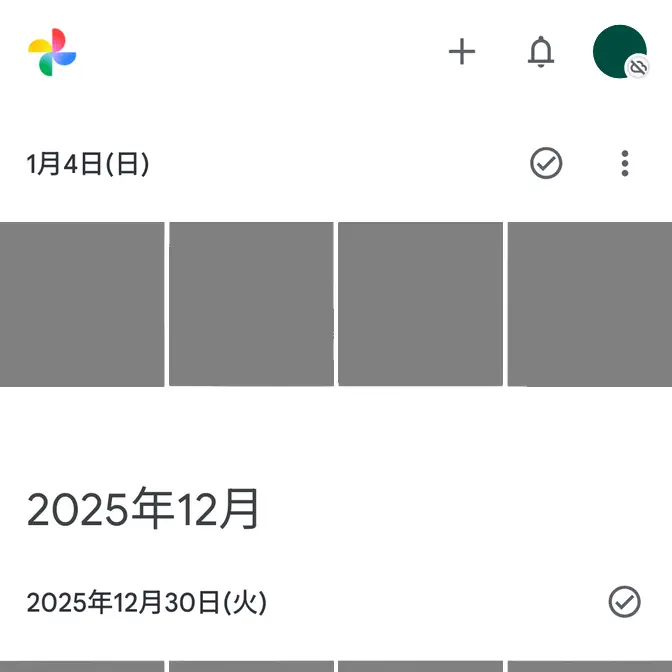
Task: Select all photos from 1月4日(日)
Action: pyautogui.click(x=546, y=163)
